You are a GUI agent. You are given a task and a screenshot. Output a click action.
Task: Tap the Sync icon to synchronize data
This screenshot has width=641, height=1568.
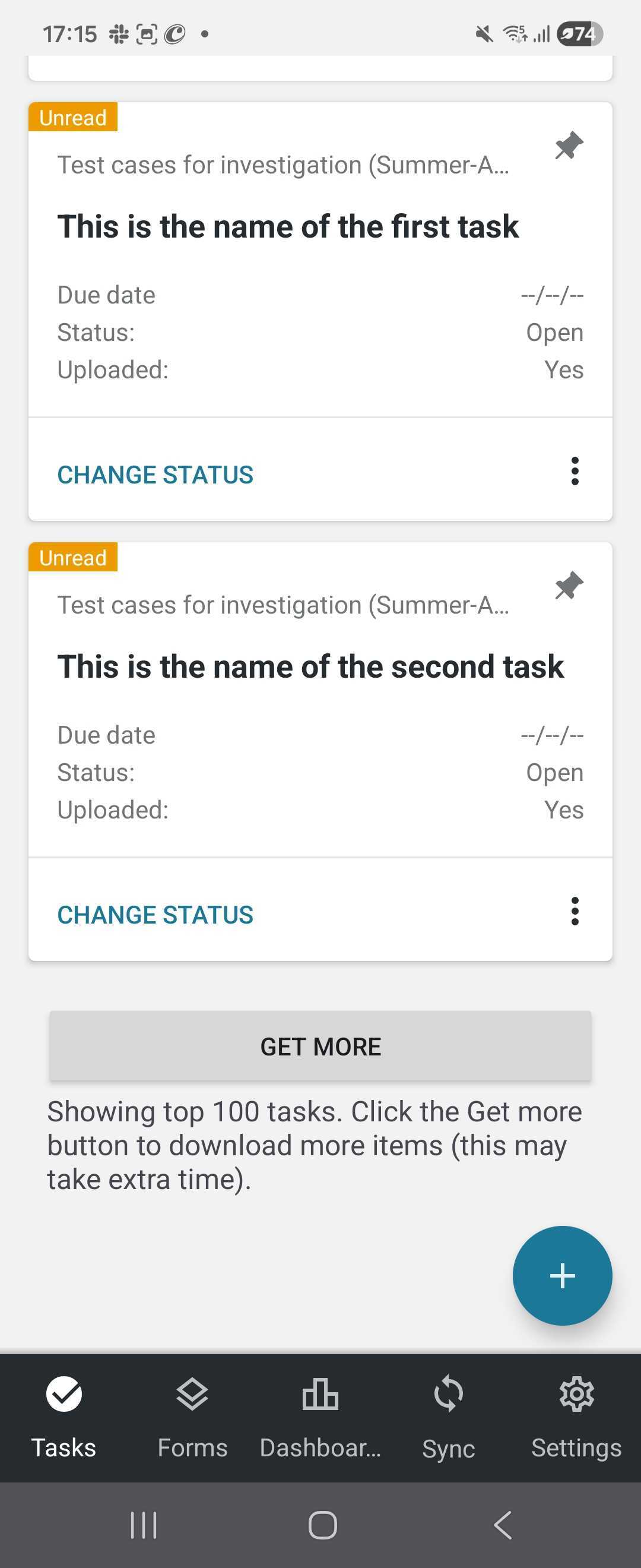(448, 1395)
